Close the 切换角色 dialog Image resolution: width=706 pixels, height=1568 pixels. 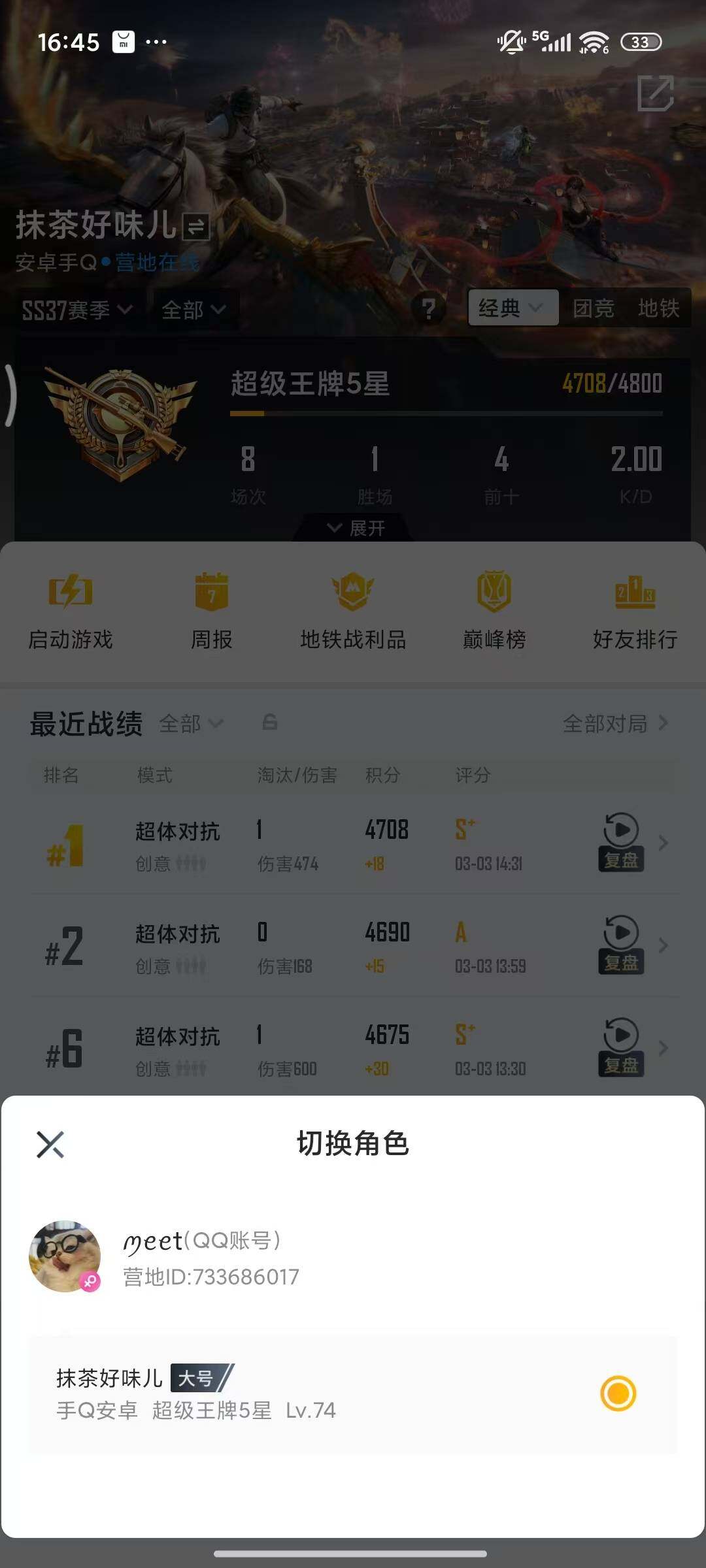coord(50,1143)
